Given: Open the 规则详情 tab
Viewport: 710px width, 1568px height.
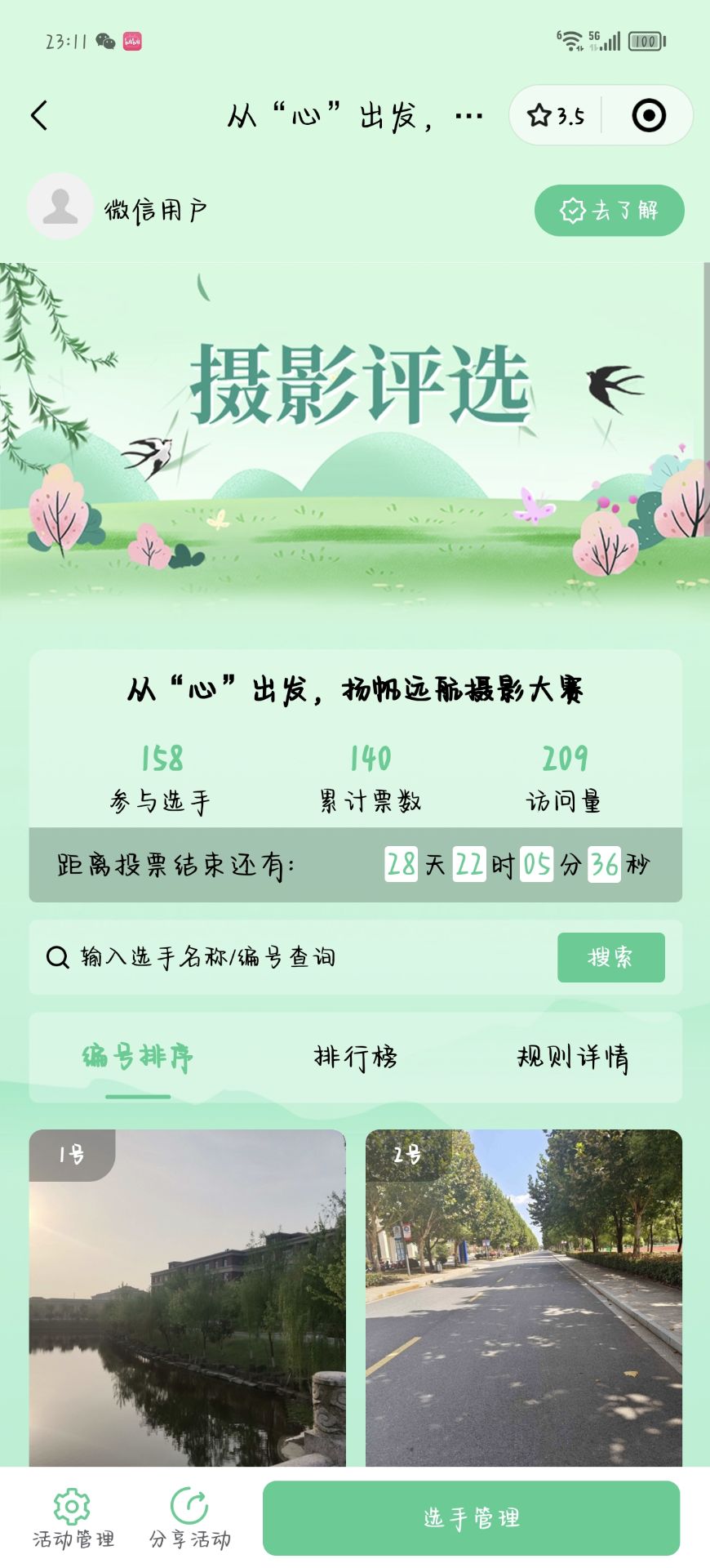Looking at the screenshot, I should coord(573,1058).
